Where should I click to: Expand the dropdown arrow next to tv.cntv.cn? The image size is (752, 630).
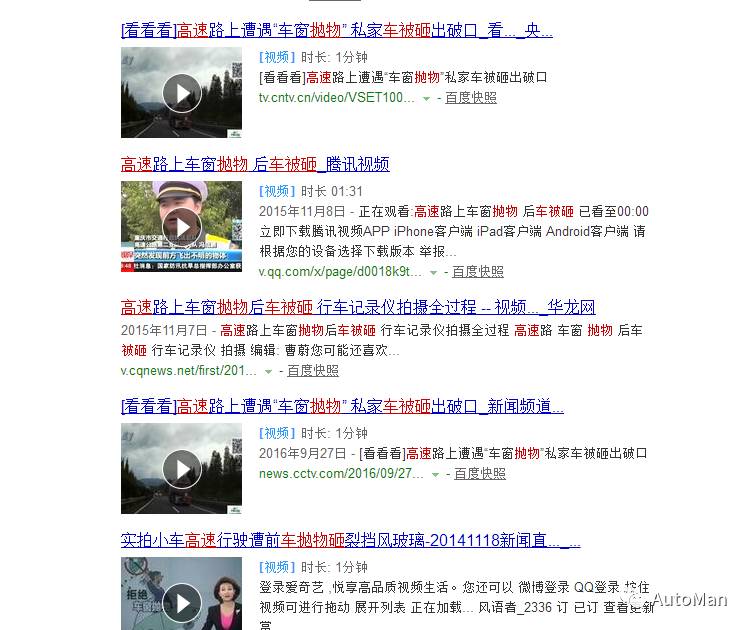click(427, 99)
